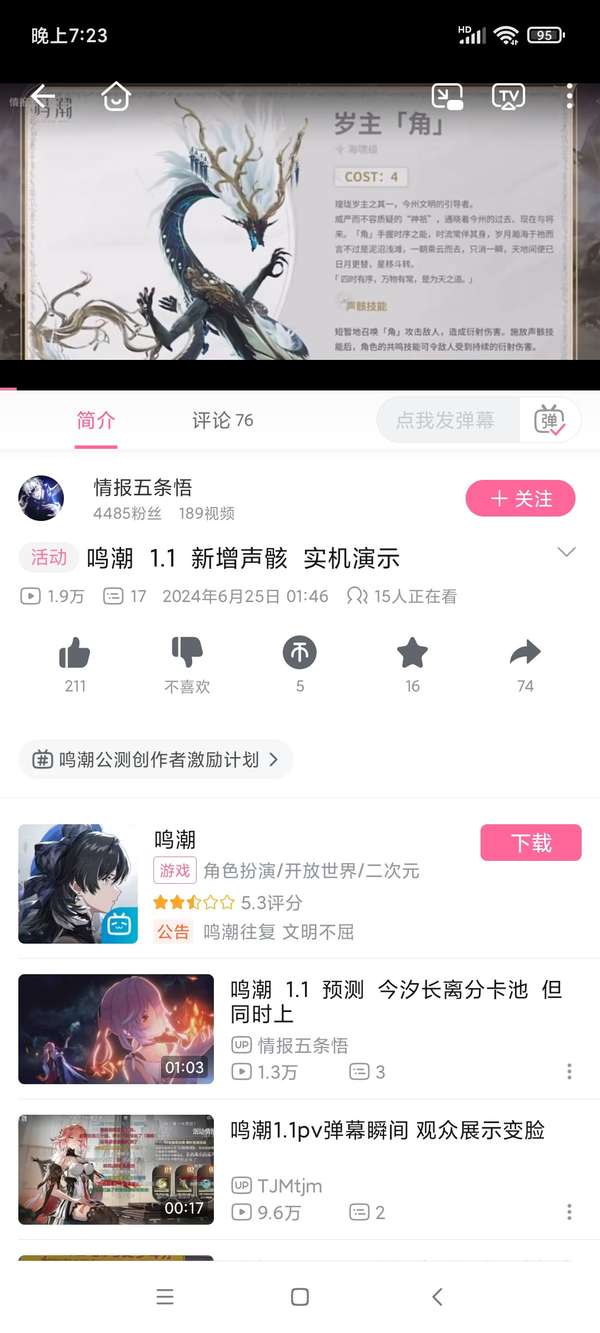Switch to the 评论 76 tab
Viewport: 600px width, 1333px height.
pos(222,421)
